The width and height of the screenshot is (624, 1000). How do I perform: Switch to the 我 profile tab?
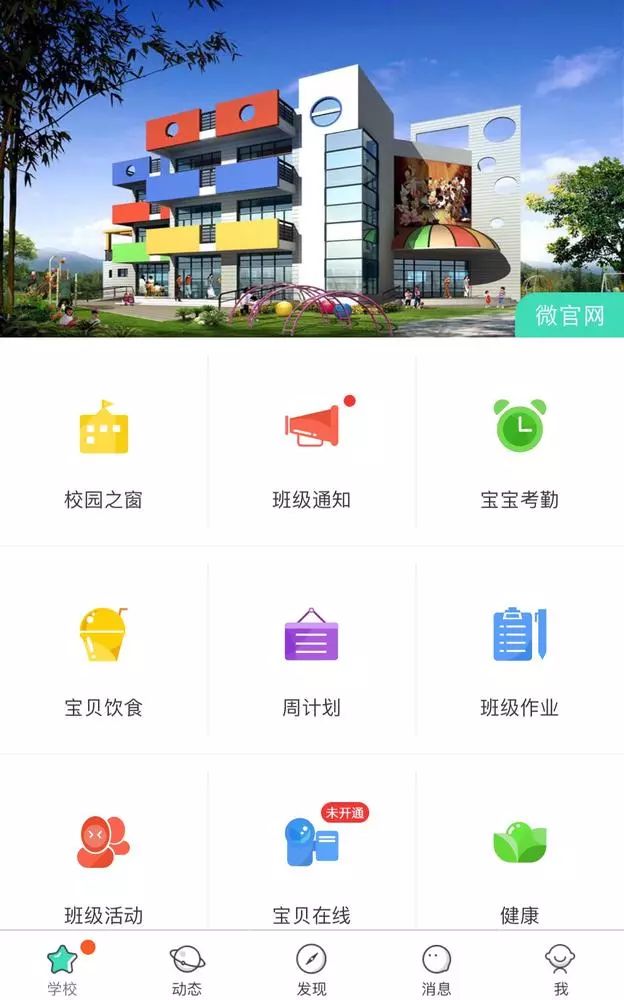pos(561,966)
